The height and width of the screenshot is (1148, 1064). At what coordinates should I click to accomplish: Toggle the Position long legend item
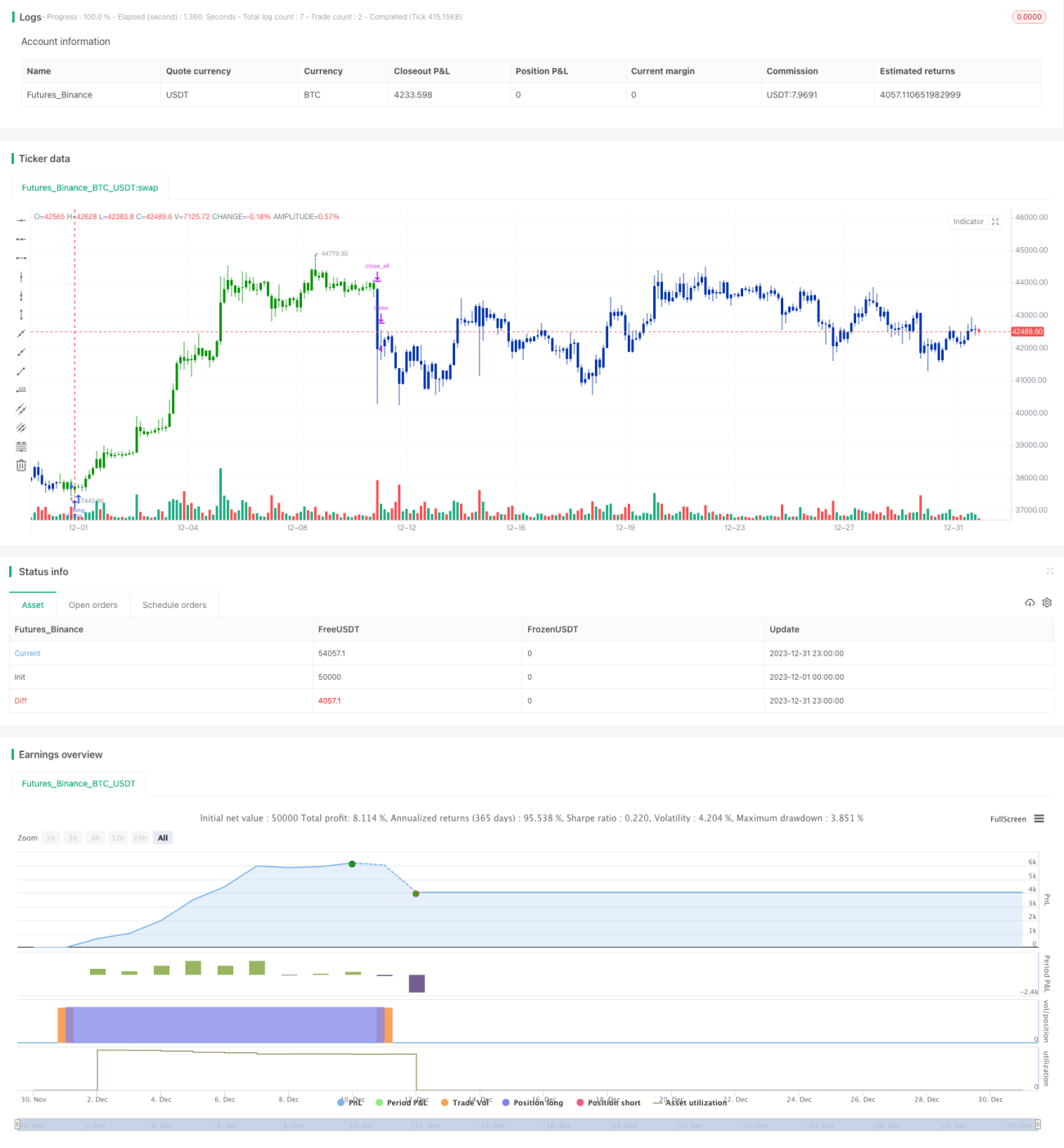tap(533, 1102)
